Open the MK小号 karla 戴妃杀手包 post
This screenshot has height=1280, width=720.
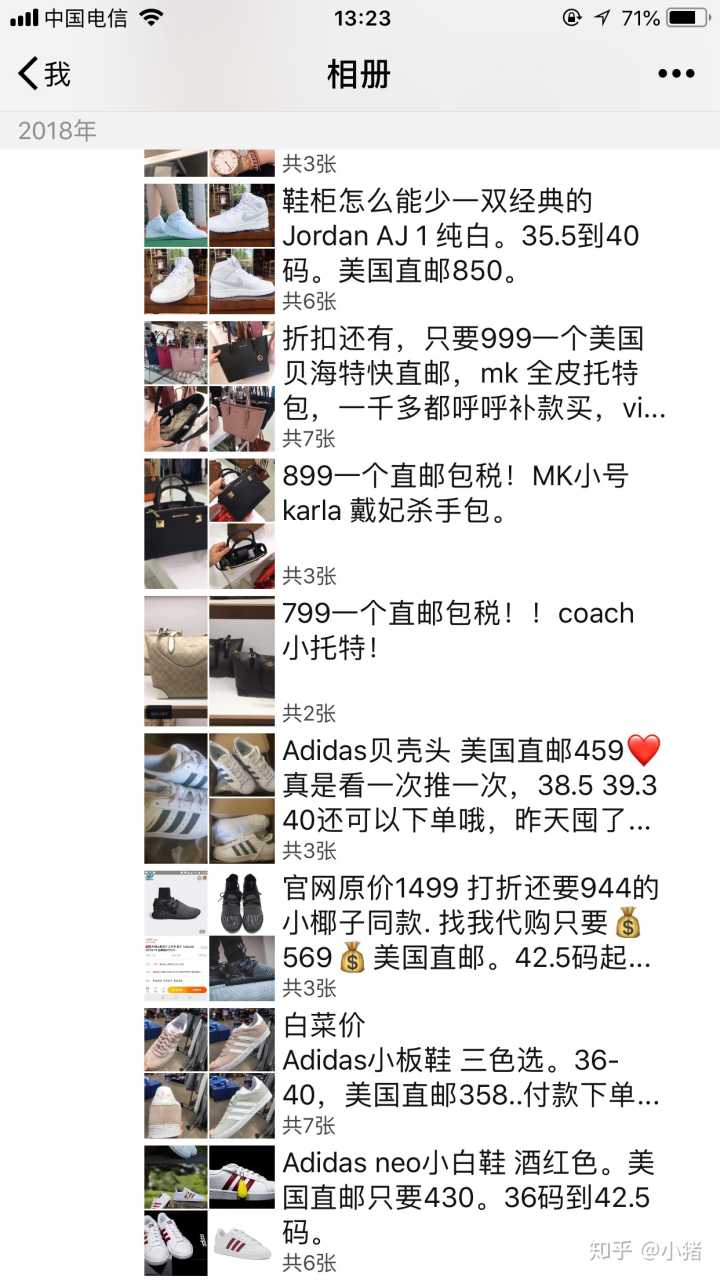click(455, 494)
